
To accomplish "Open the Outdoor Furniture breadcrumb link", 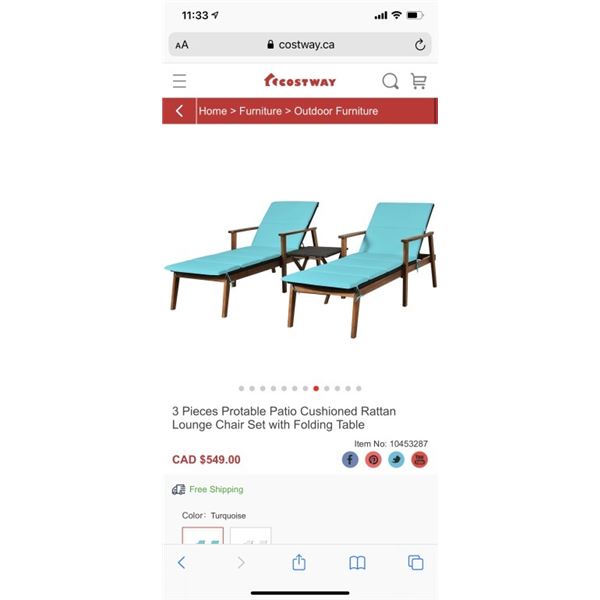I will point(336,111).
